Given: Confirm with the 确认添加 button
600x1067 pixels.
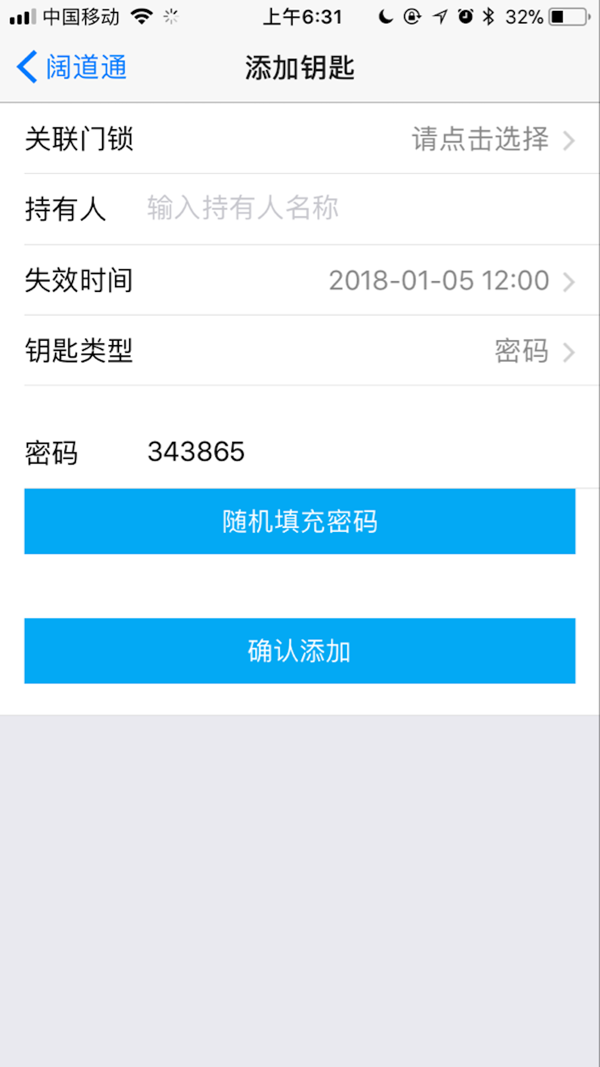Looking at the screenshot, I should pos(300,651).
